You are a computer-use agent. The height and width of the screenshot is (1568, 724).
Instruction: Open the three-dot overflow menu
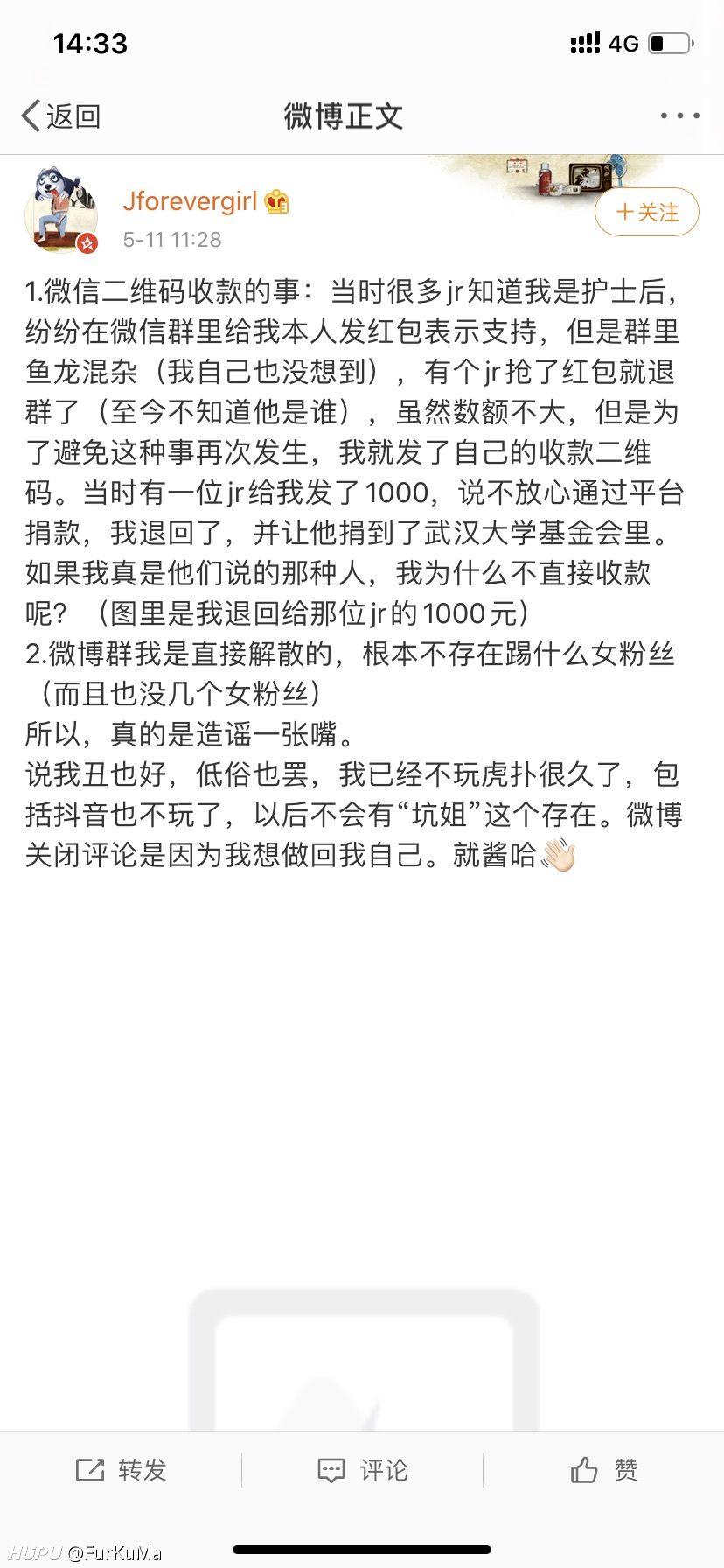(x=679, y=115)
